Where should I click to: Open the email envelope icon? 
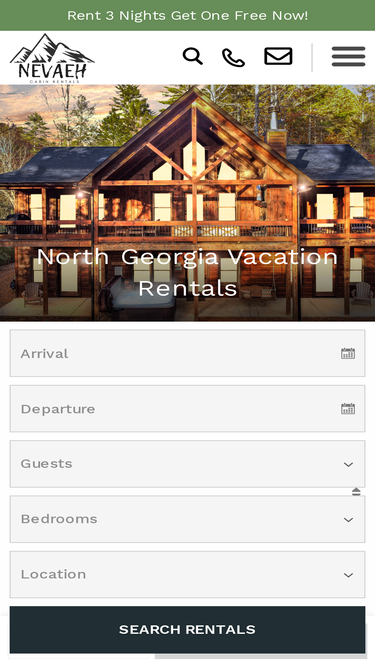click(278, 56)
